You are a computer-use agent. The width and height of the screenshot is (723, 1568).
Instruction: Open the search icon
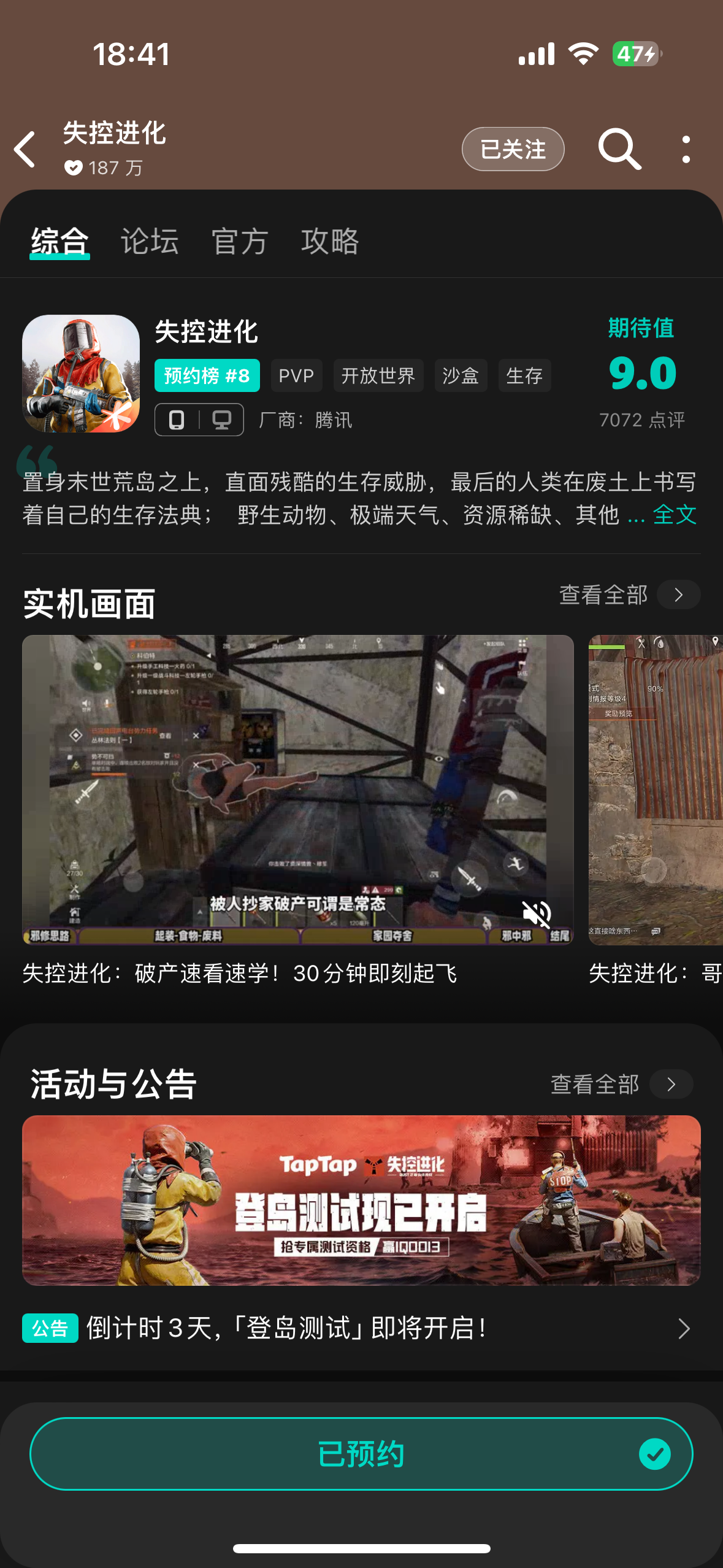pos(619,149)
